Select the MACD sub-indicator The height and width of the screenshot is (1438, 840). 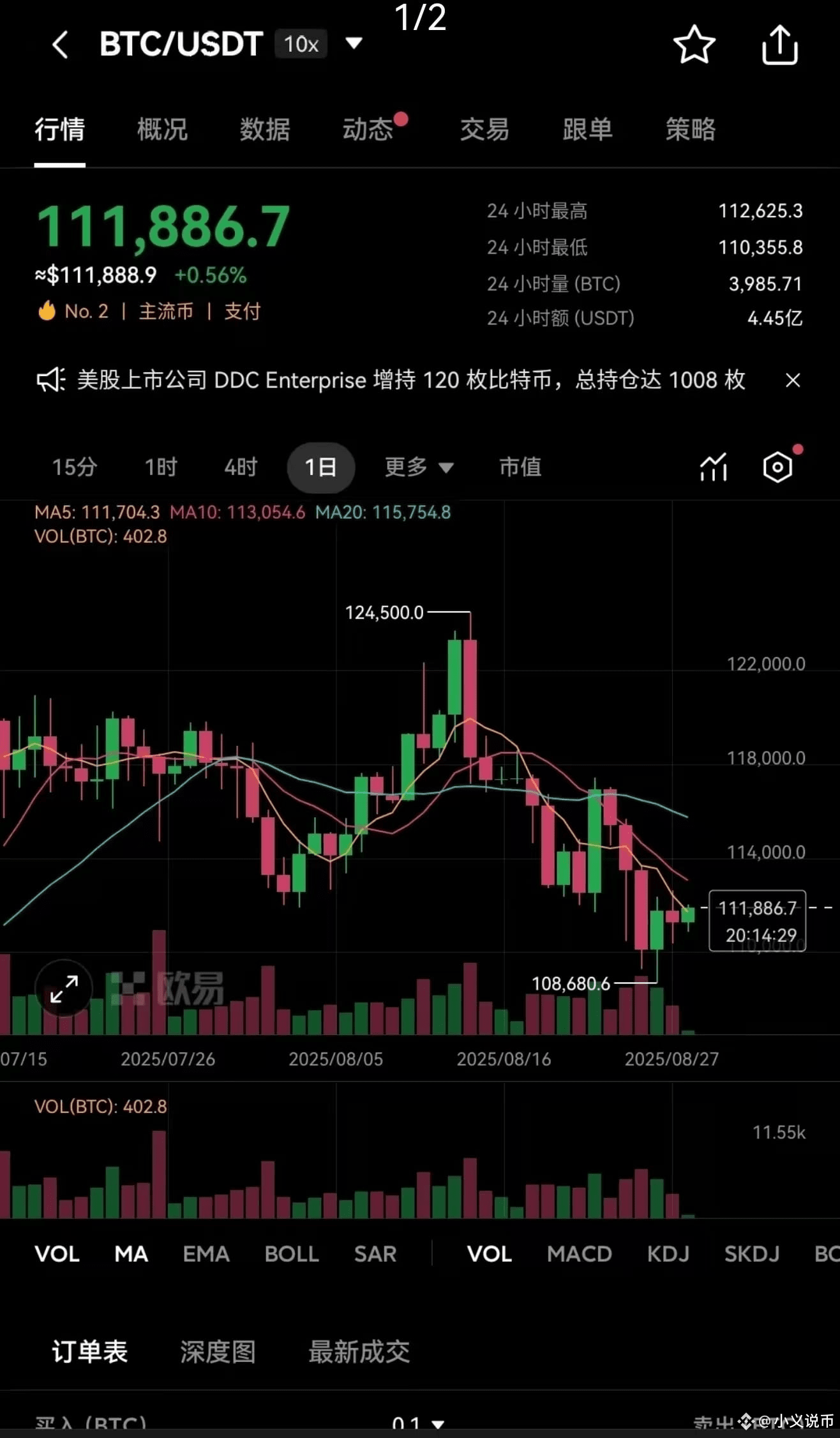point(579,1253)
